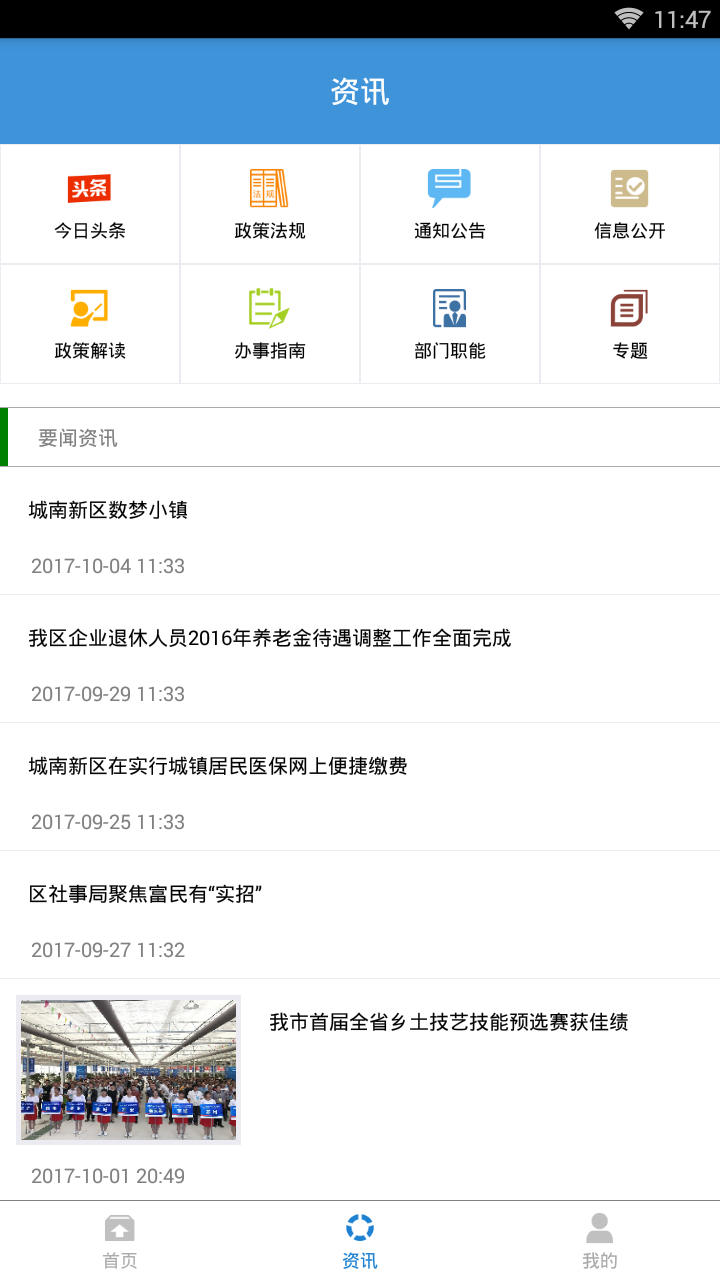This screenshot has width=720, height=1280.
Task: Open article 城南新区数梦小镇
Action: click(x=108, y=509)
